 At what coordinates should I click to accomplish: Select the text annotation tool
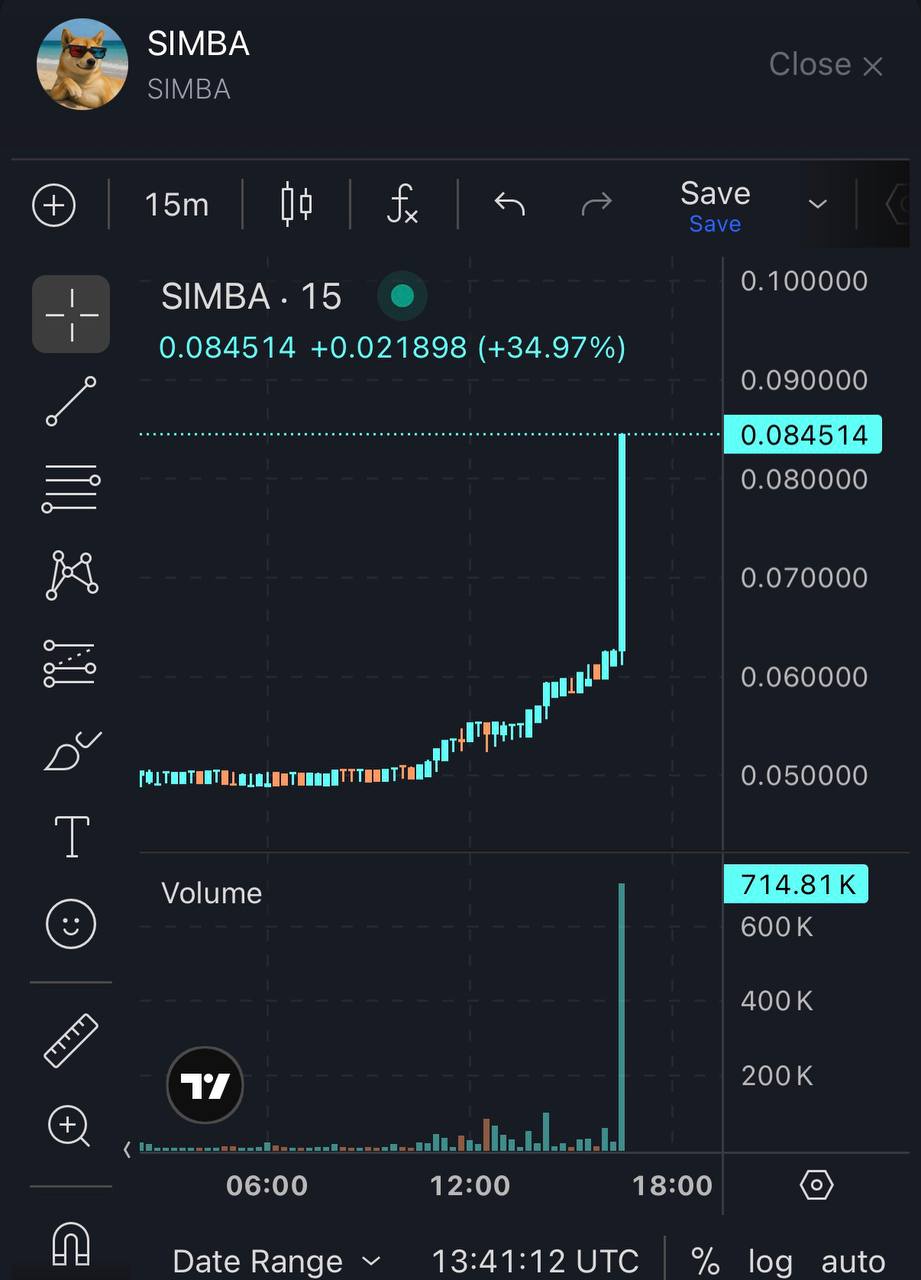point(71,837)
